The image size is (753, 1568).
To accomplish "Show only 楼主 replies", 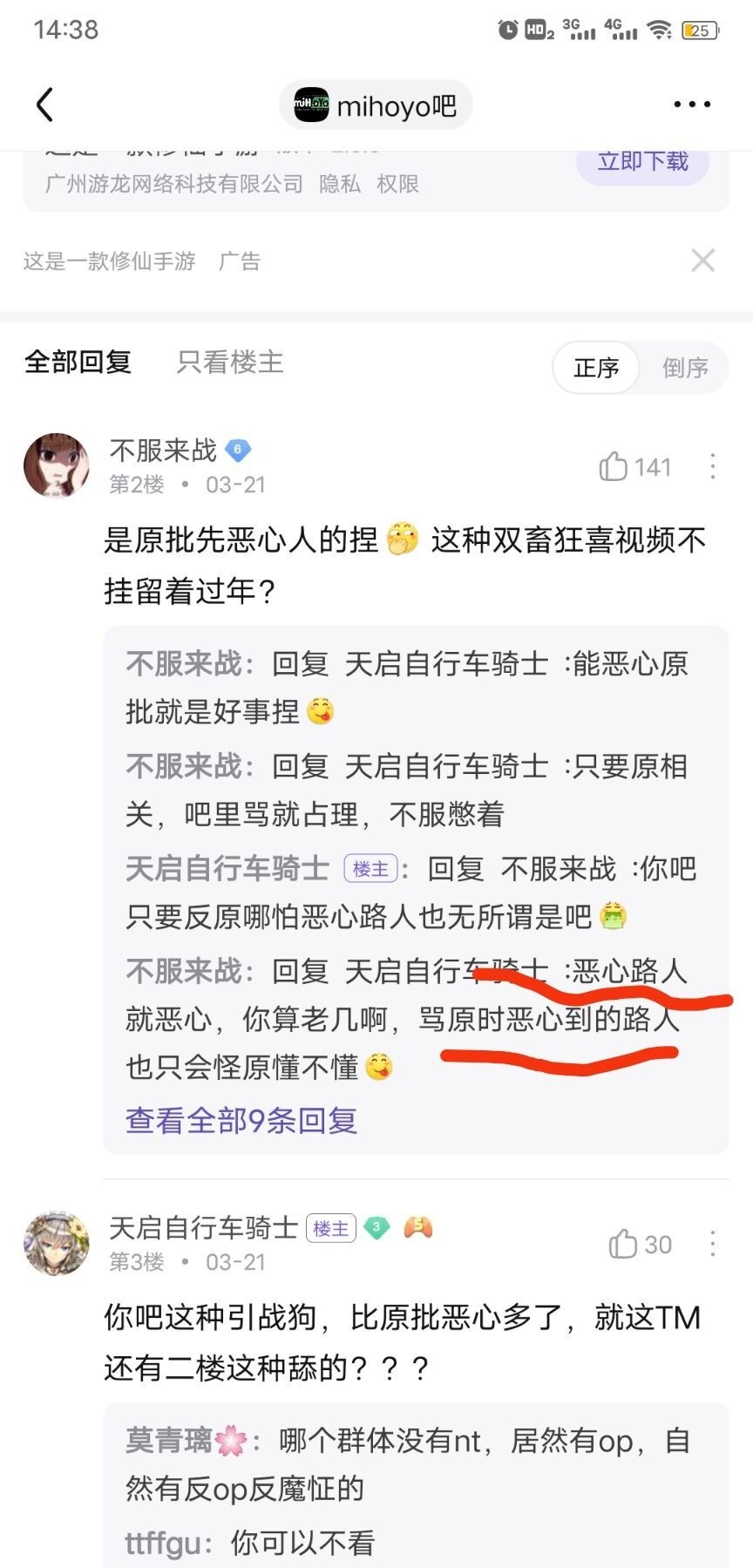I will click(230, 362).
